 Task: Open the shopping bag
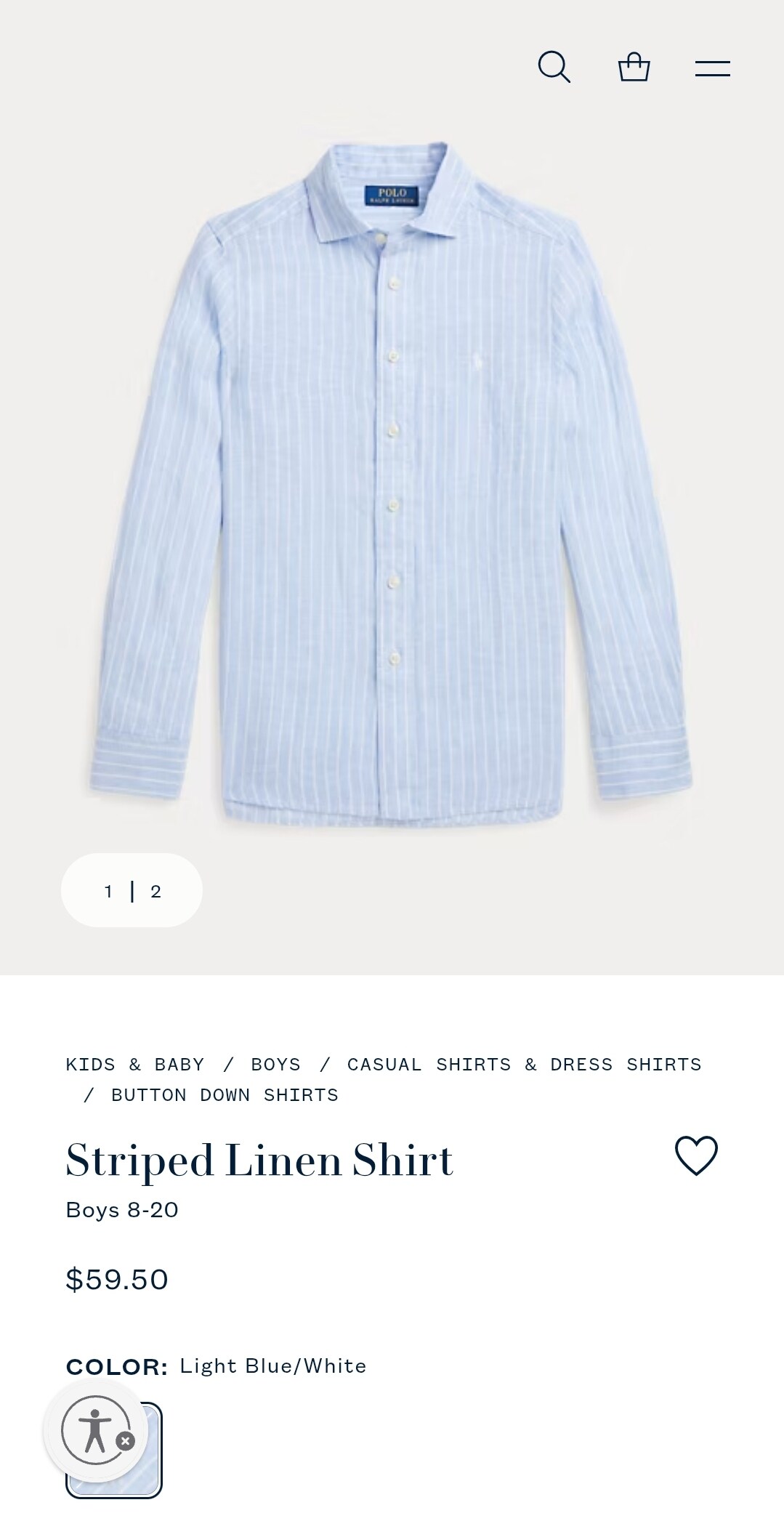click(x=634, y=67)
